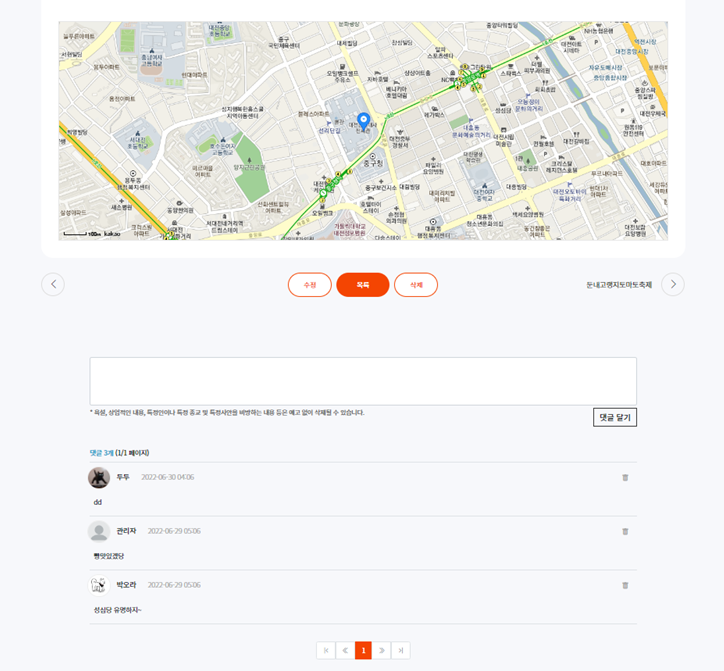Delete 박오라's comment with trash icon
The width and height of the screenshot is (724, 671).
pos(625,586)
